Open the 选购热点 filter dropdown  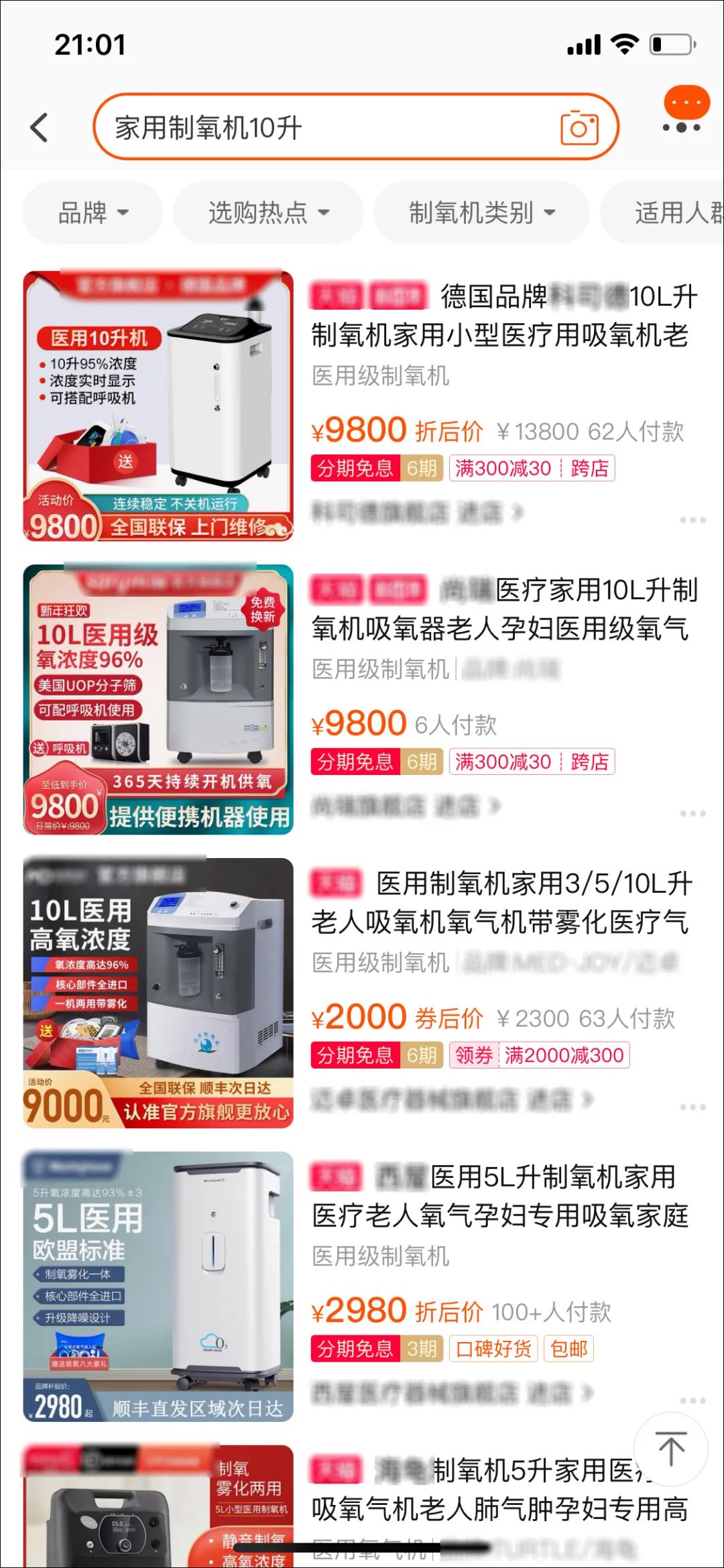267,213
